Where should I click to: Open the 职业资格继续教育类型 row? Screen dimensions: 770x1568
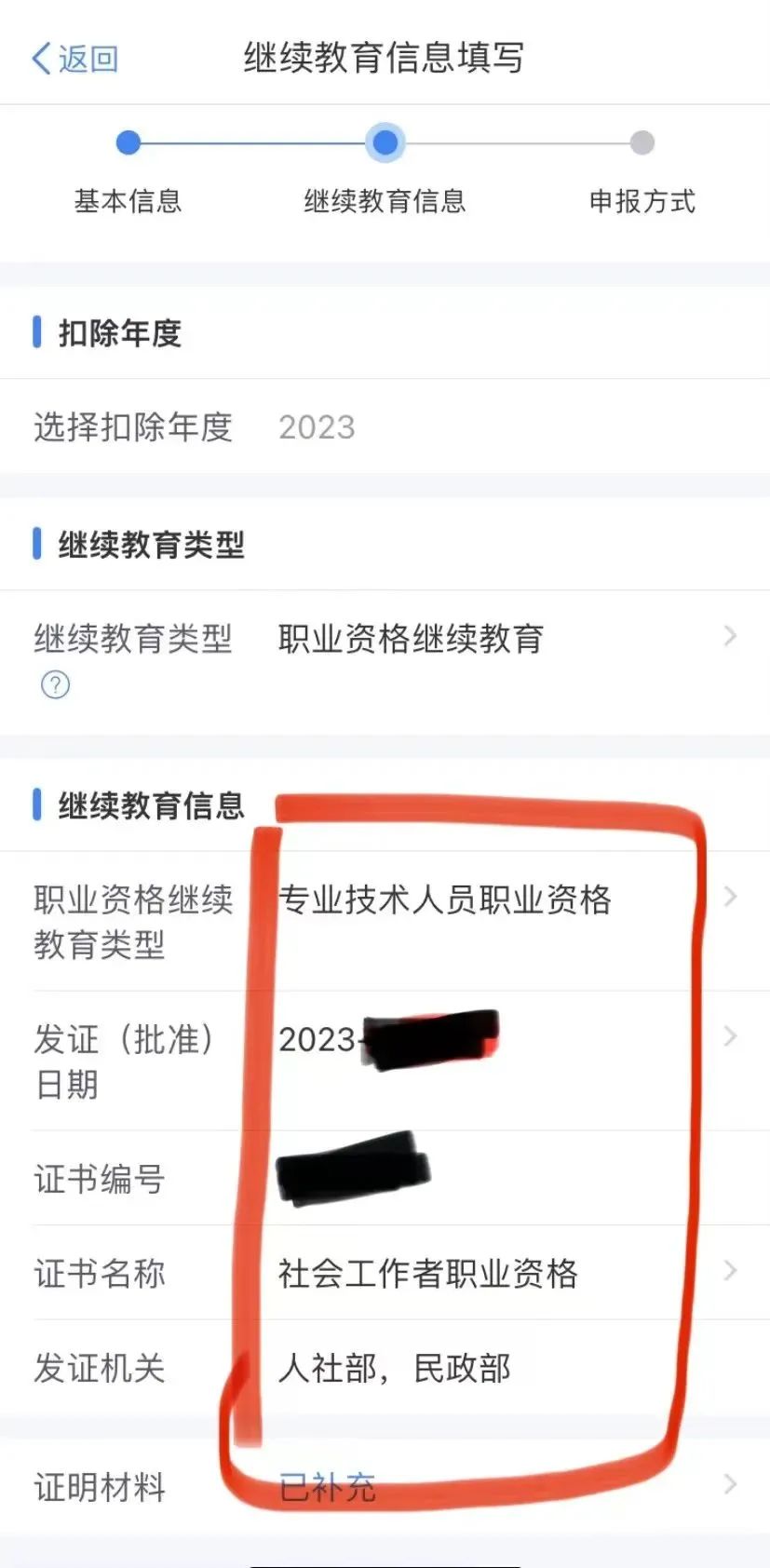tap(445, 899)
